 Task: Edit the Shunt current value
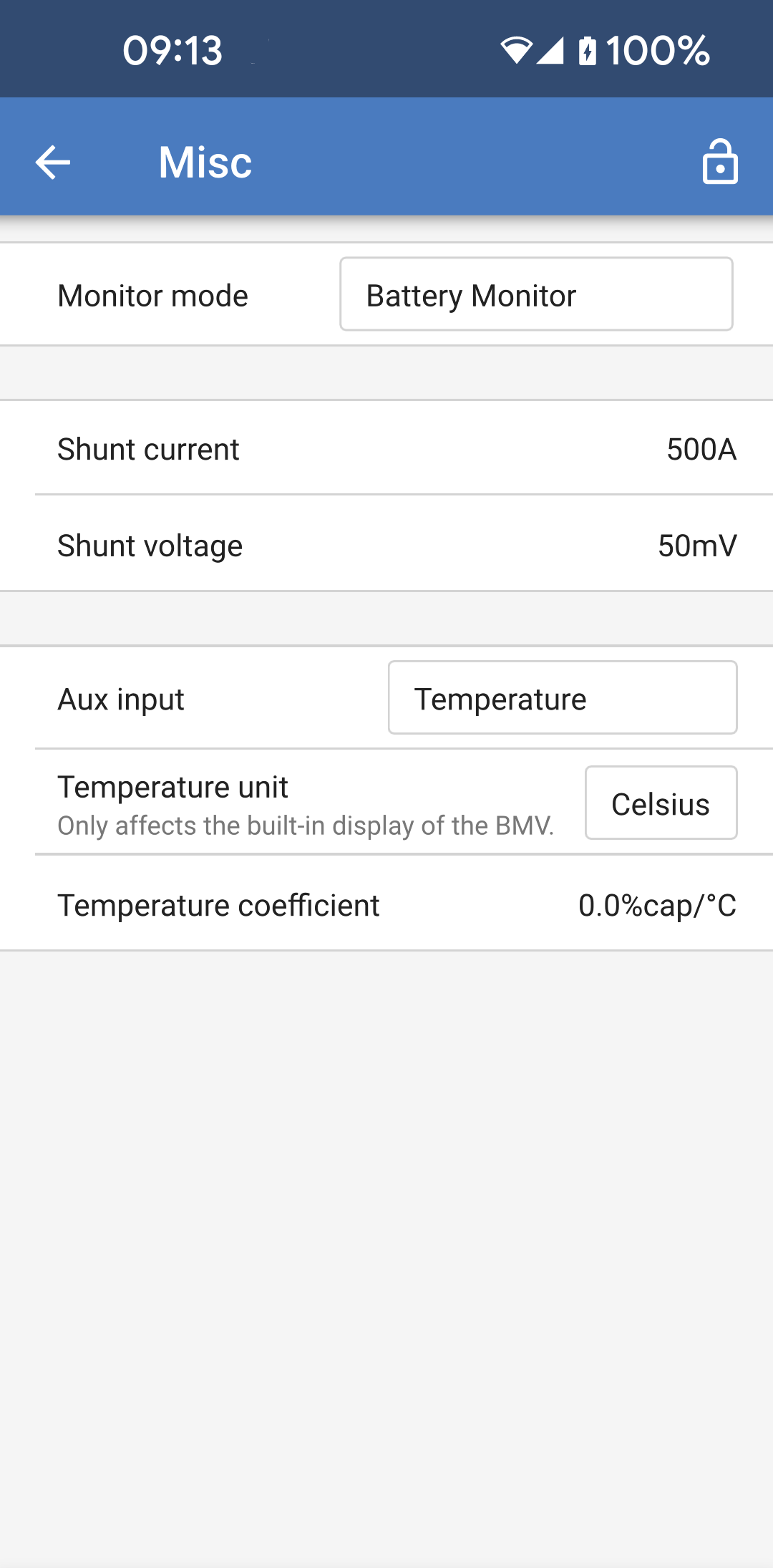pos(386,449)
